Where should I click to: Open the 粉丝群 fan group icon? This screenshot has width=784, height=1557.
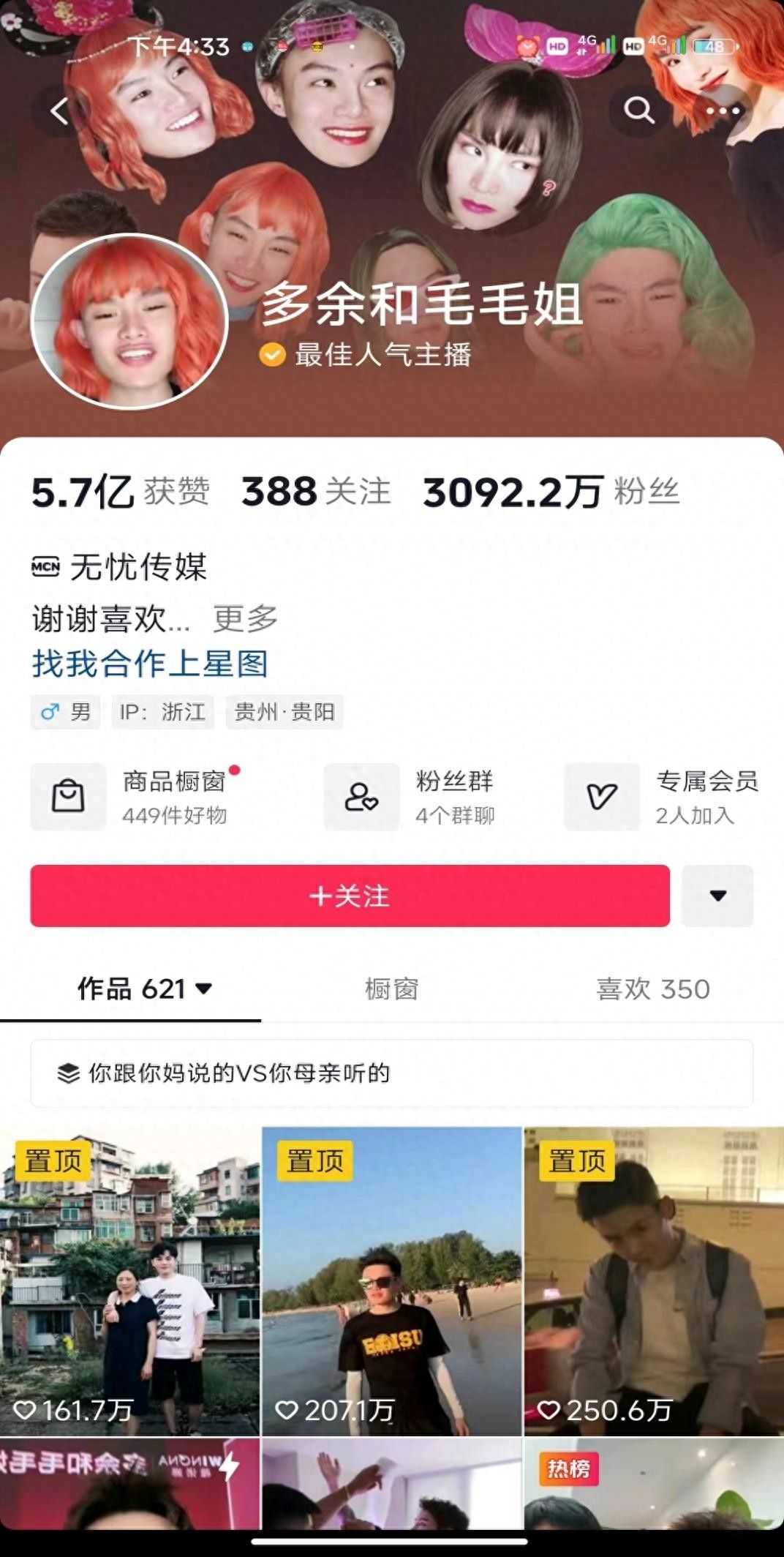[361, 798]
